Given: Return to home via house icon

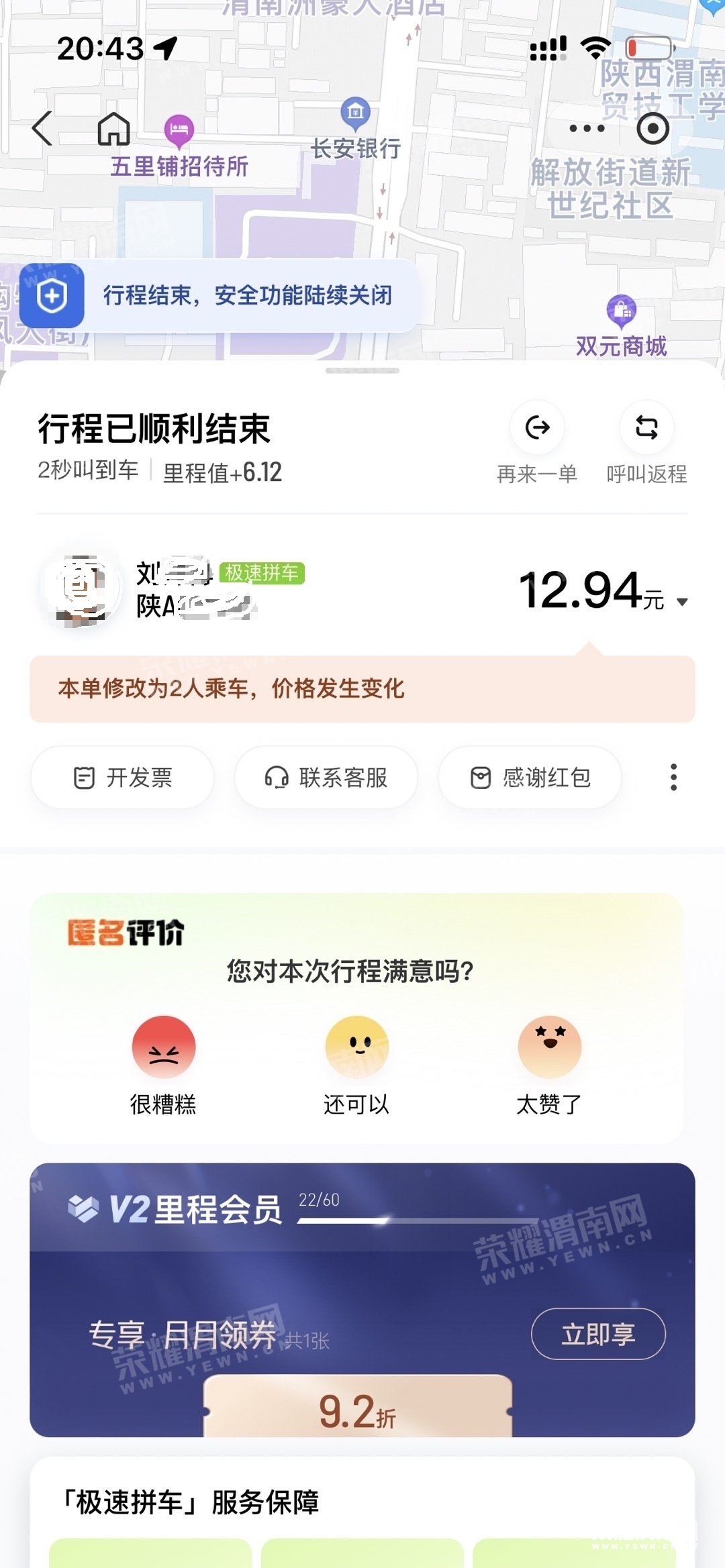Looking at the screenshot, I should [x=113, y=128].
